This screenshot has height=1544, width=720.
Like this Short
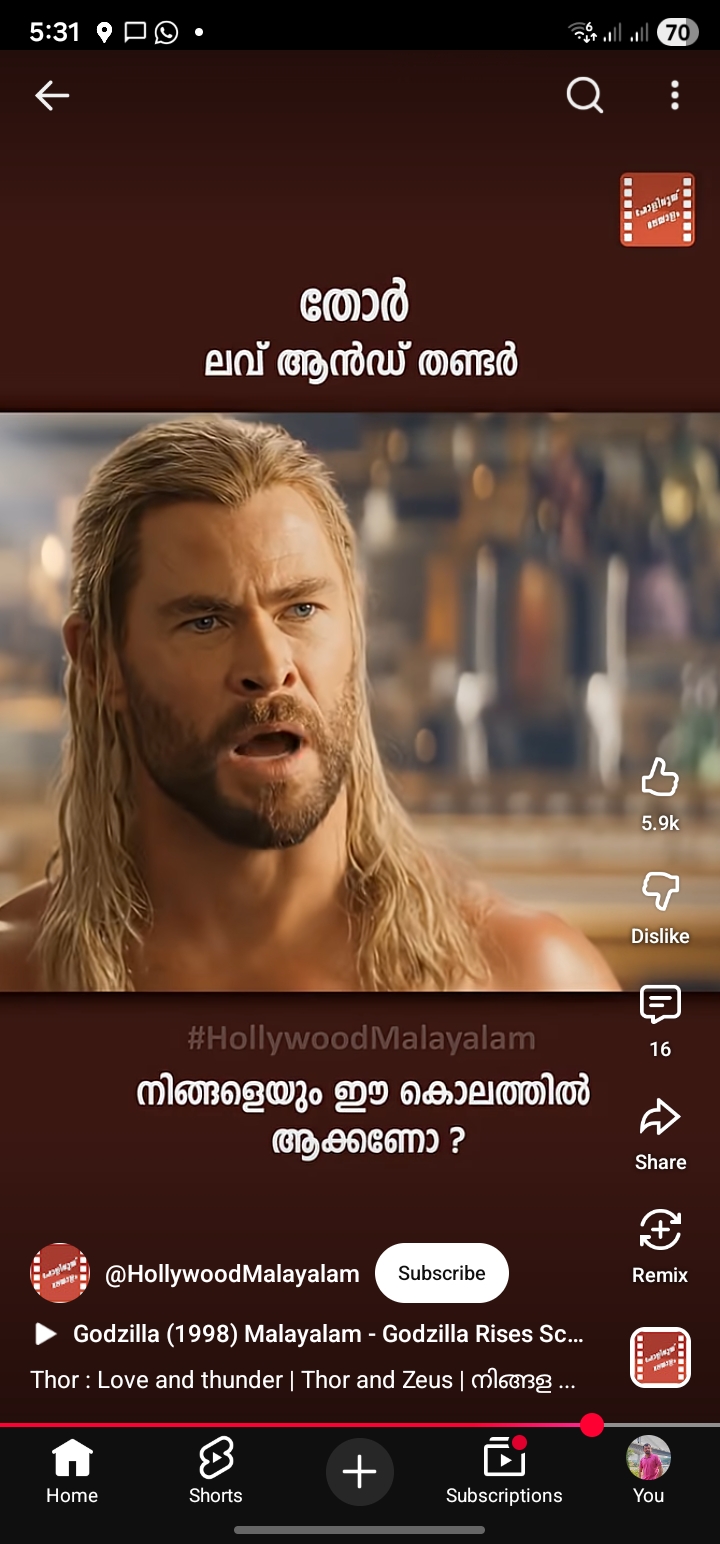pos(660,777)
